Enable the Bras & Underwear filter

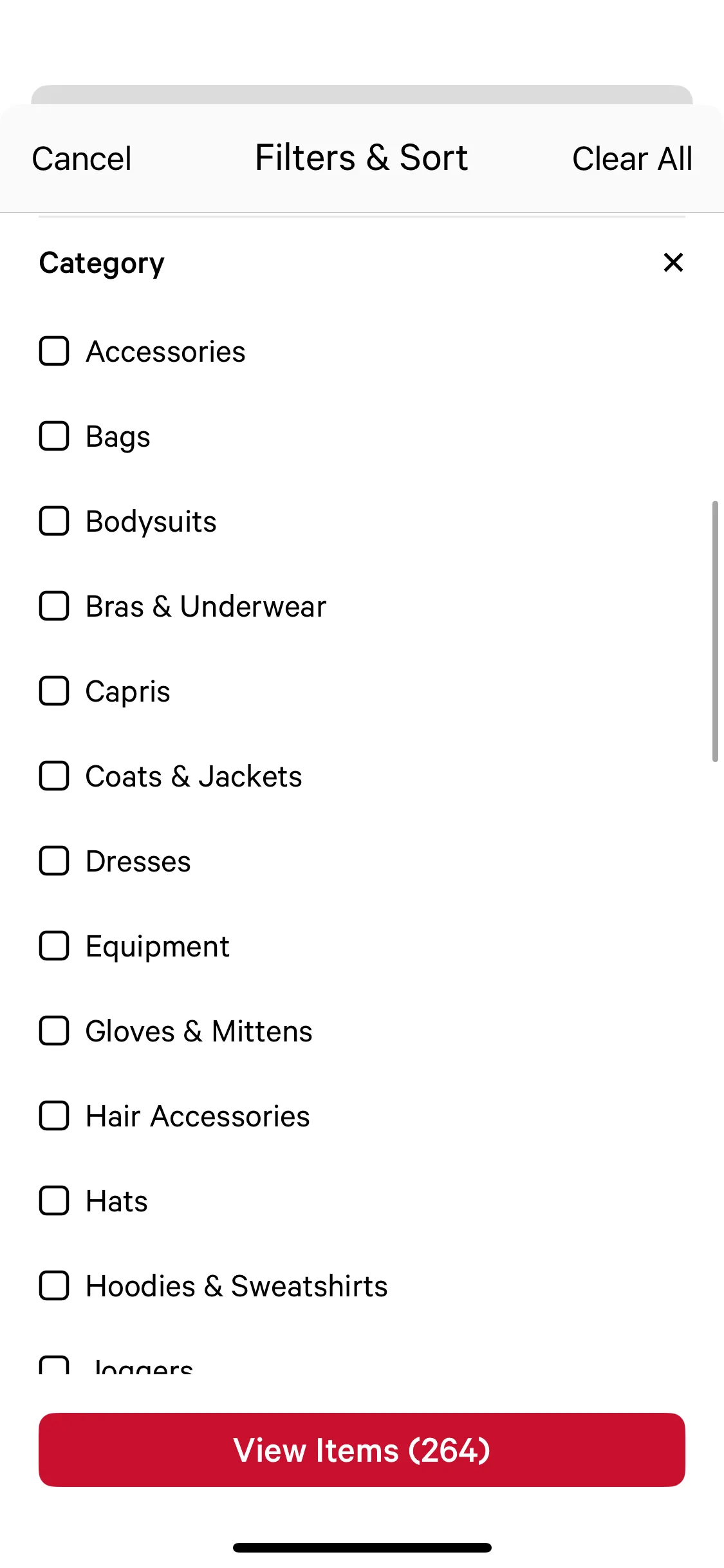click(x=54, y=606)
